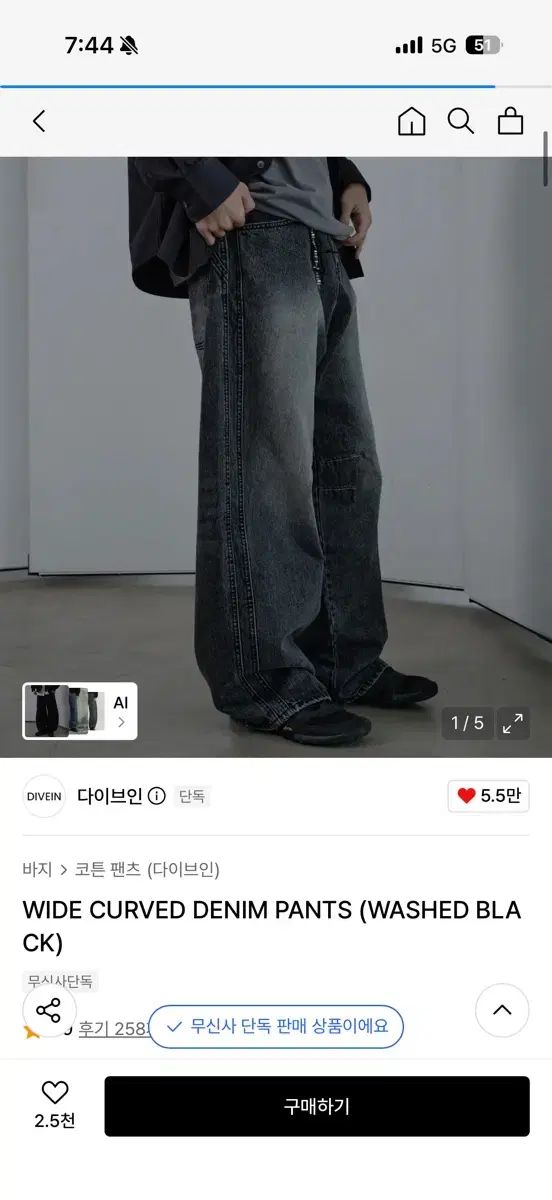
Task: Go back with the top-left arrow
Action: (39, 122)
